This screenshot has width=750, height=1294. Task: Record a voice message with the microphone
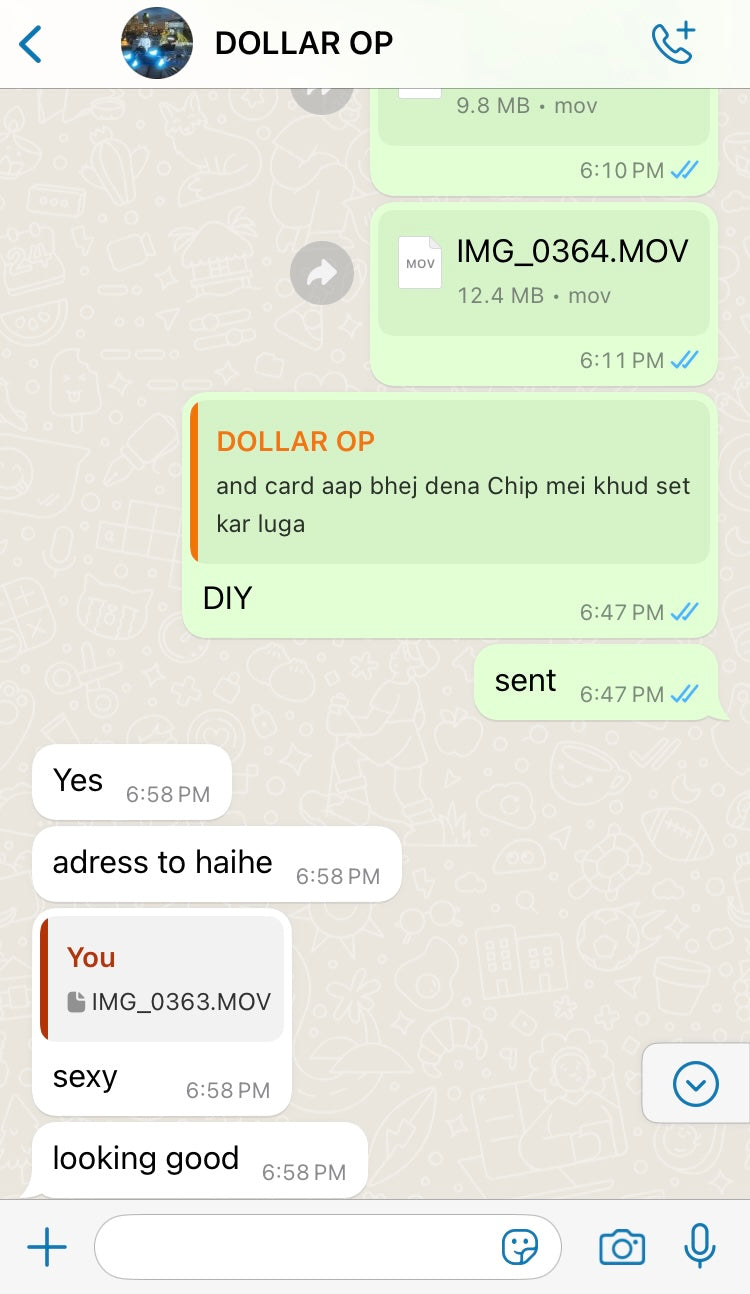pos(700,1247)
